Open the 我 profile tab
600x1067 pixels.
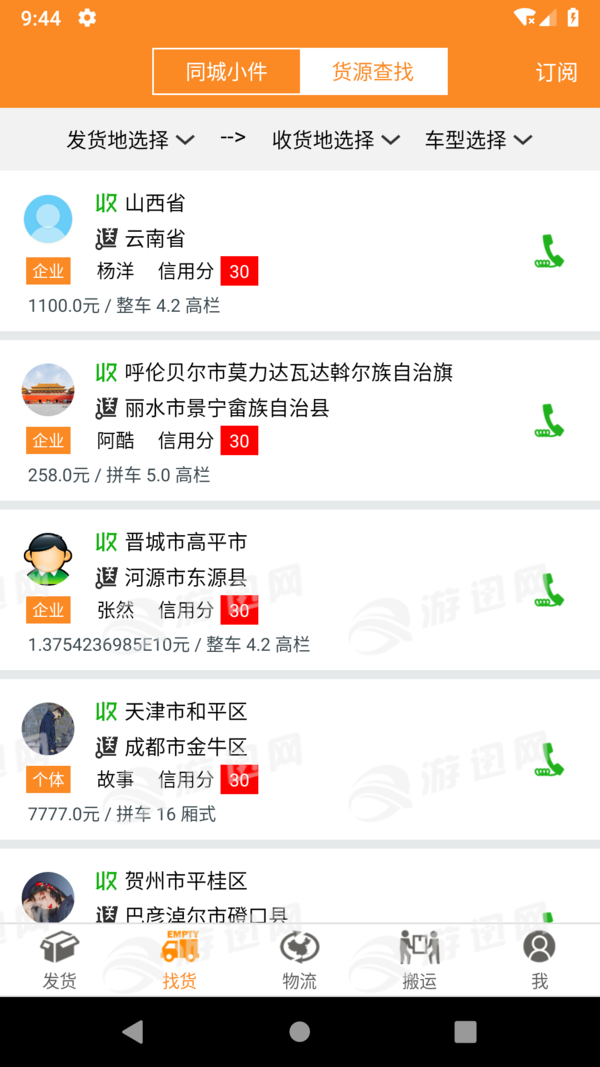point(539,961)
